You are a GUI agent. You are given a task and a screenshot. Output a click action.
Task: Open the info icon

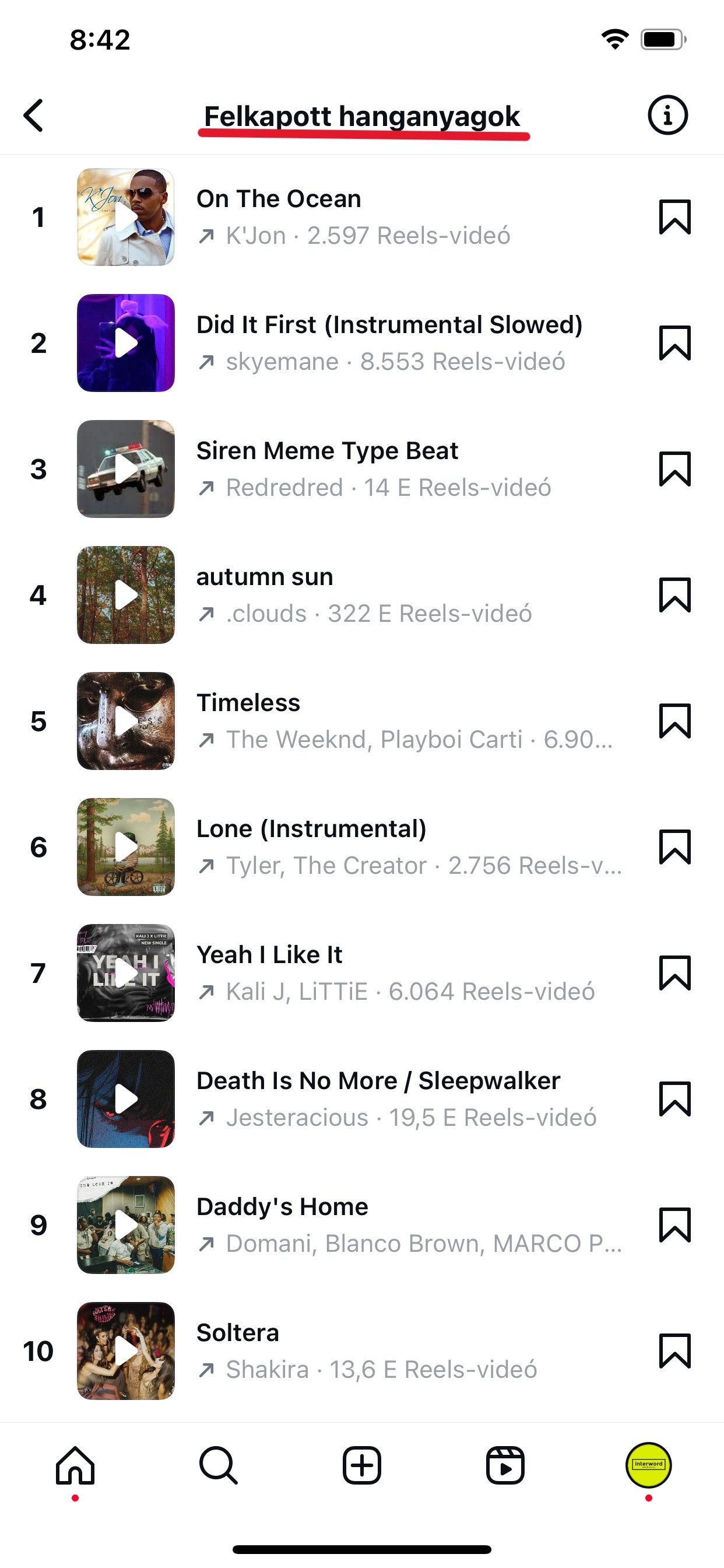[x=667, y=115]
